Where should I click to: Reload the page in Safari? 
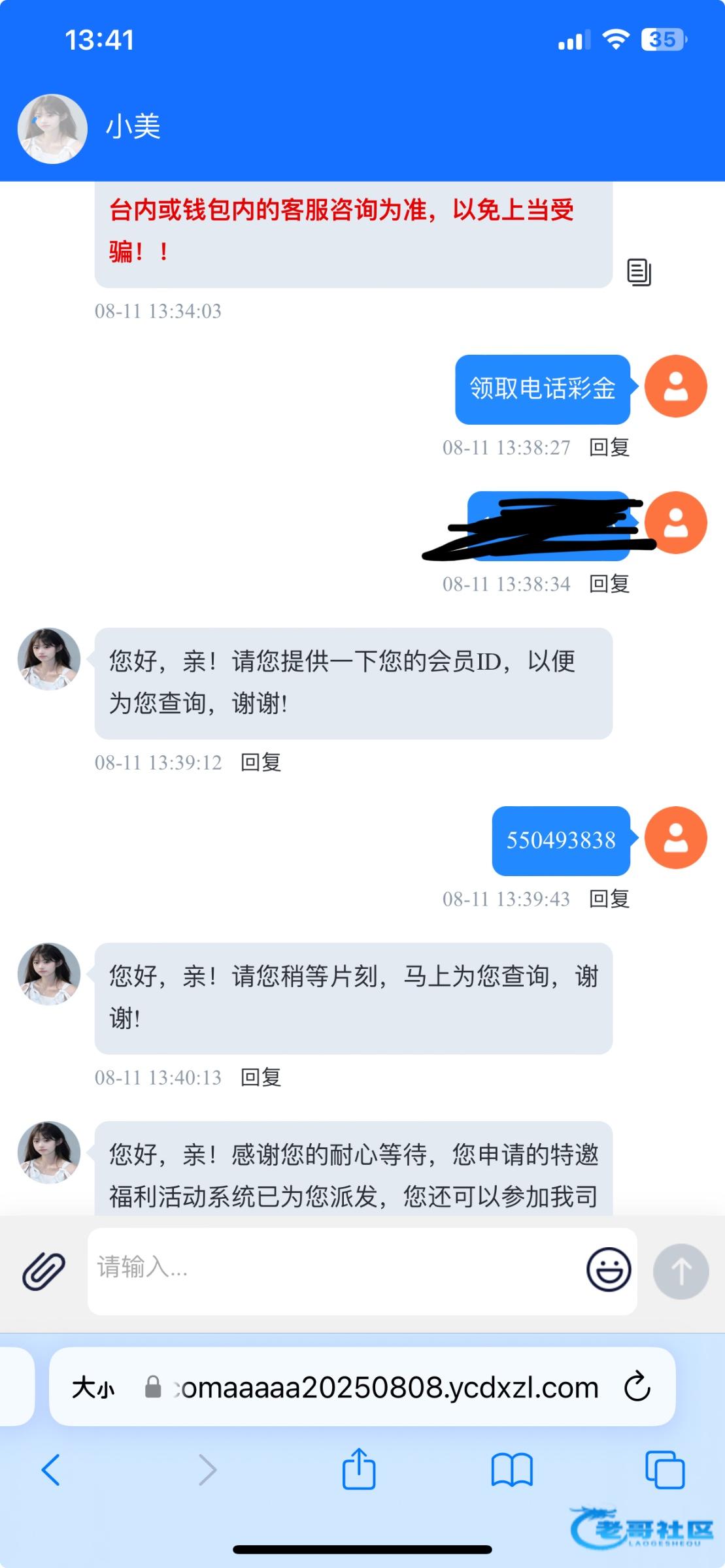tap(637, 1386)
